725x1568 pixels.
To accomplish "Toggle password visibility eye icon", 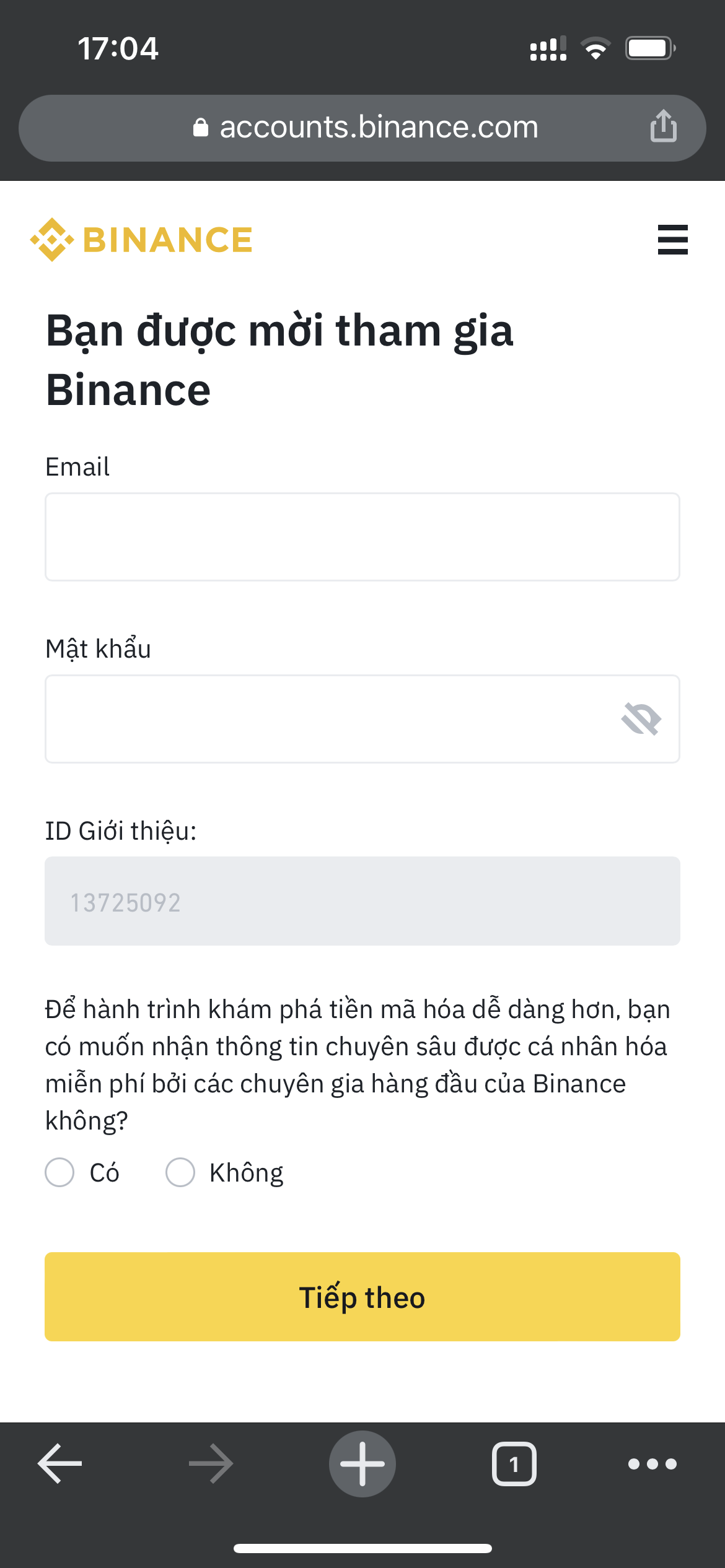I will point(641,719).
